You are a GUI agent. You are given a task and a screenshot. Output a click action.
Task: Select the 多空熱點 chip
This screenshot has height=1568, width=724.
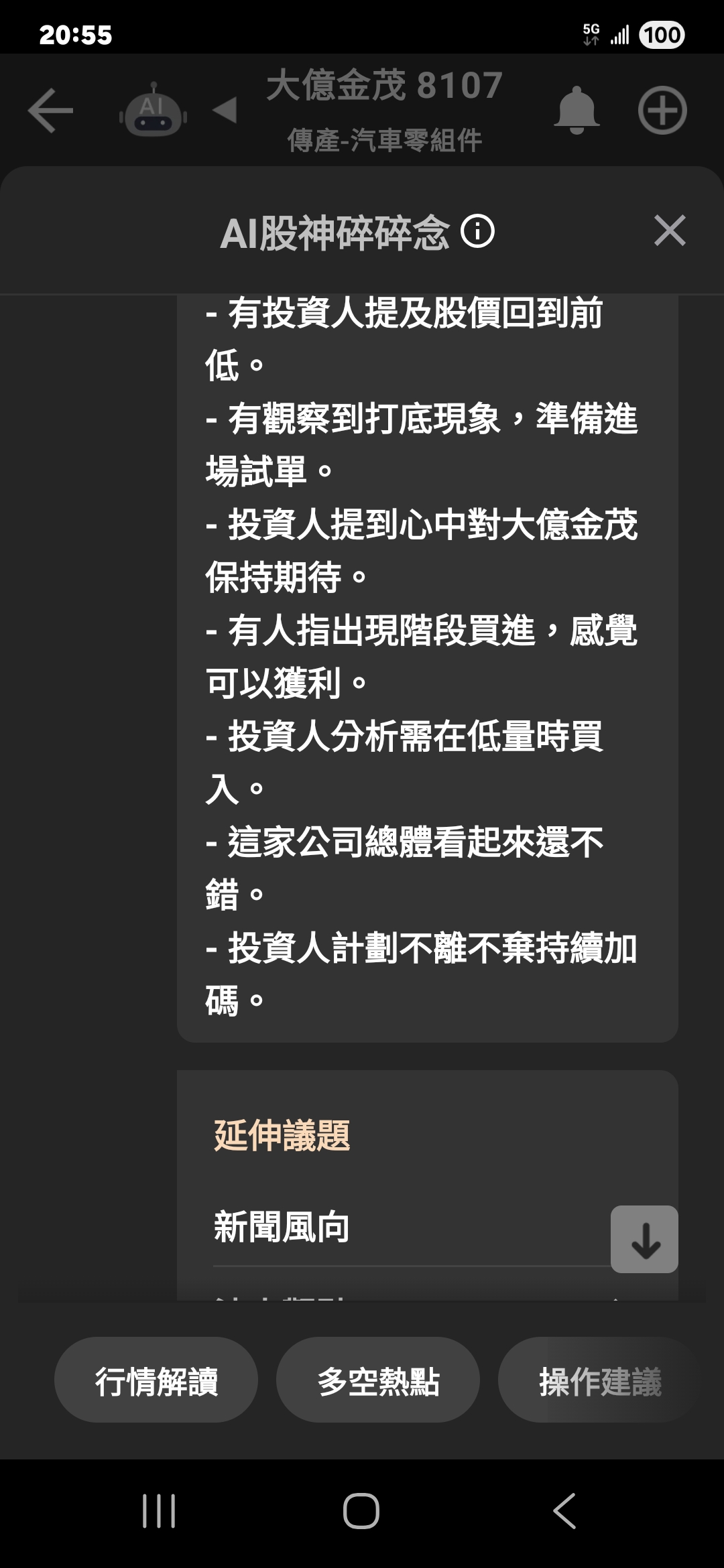(378, 1382)
